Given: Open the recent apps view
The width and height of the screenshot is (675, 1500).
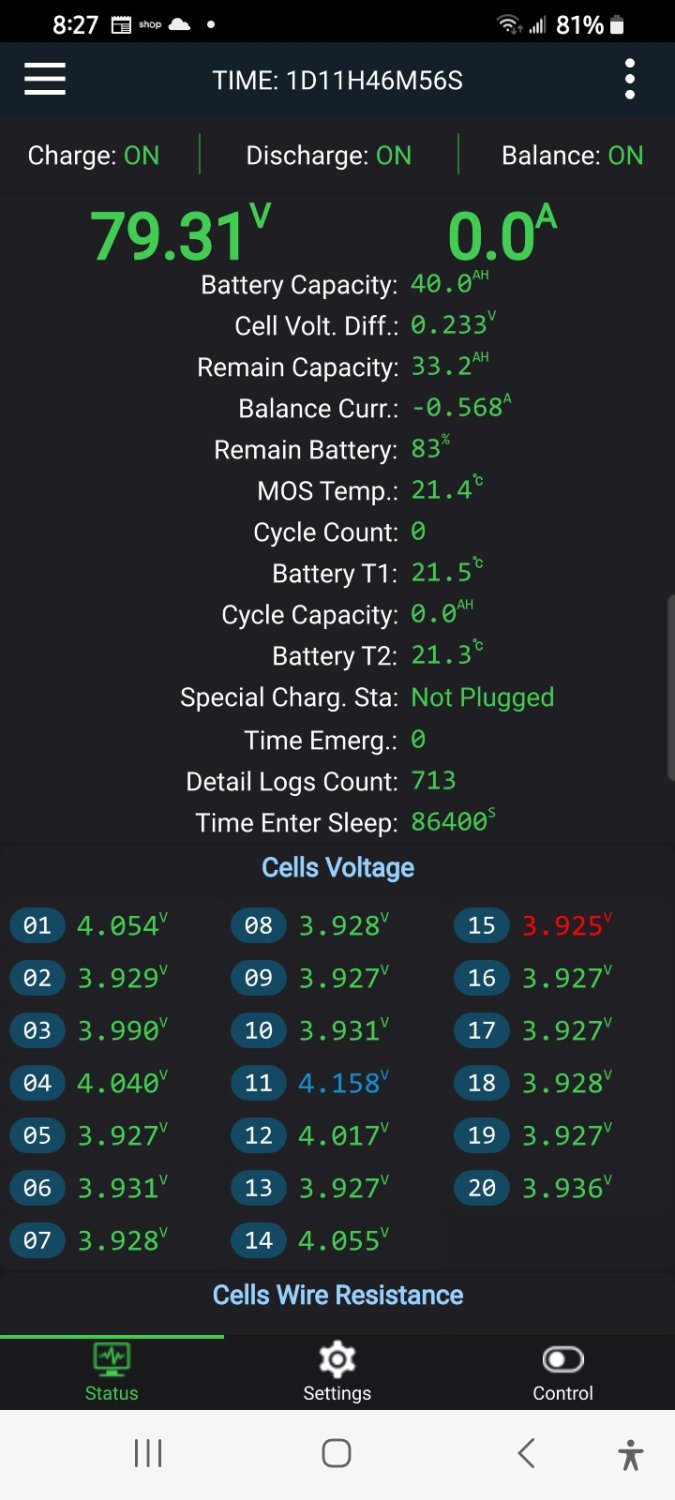Looking at the screenshot, I should [x=148, y=1453].
